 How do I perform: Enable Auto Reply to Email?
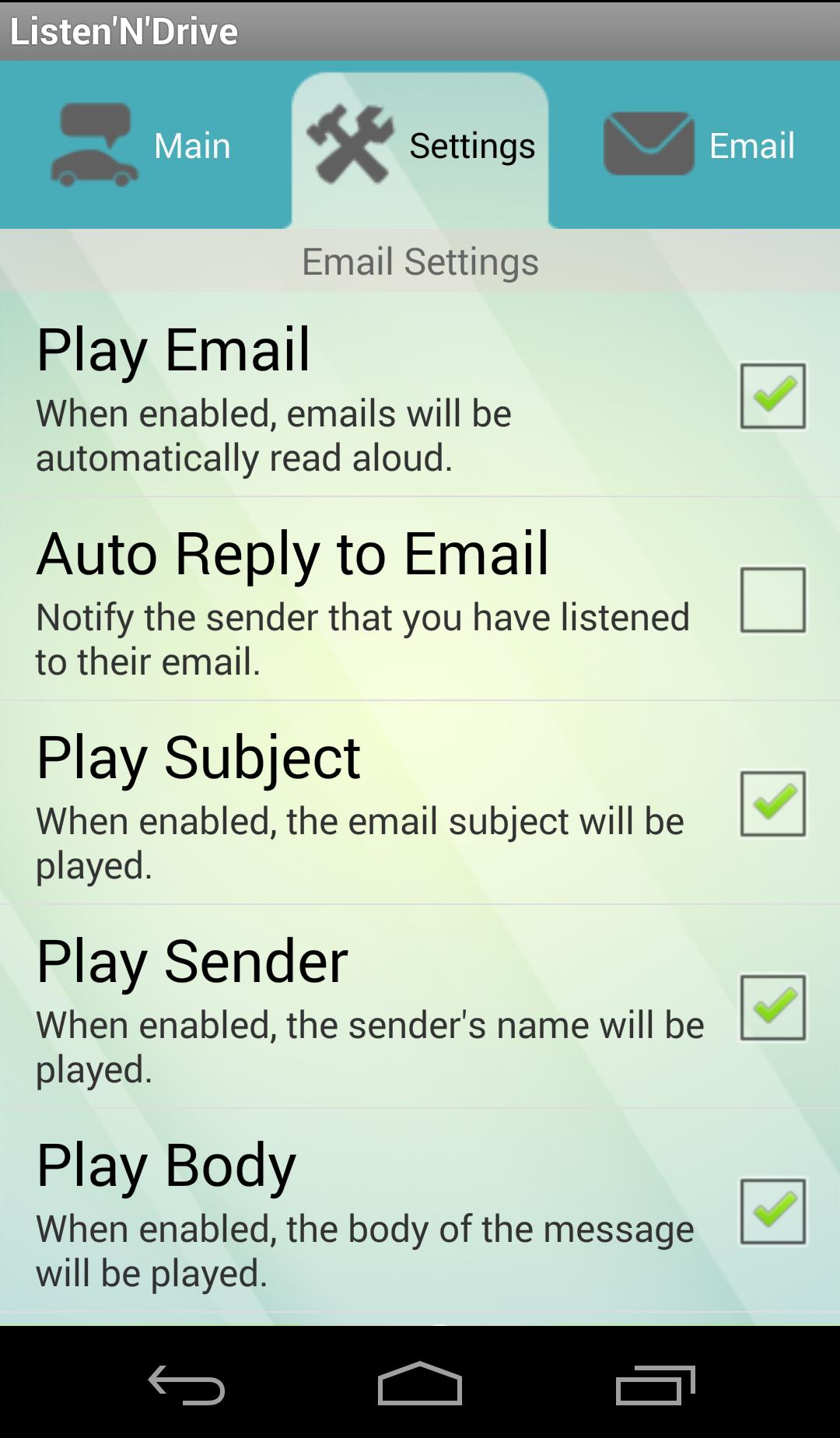(772, 600)
